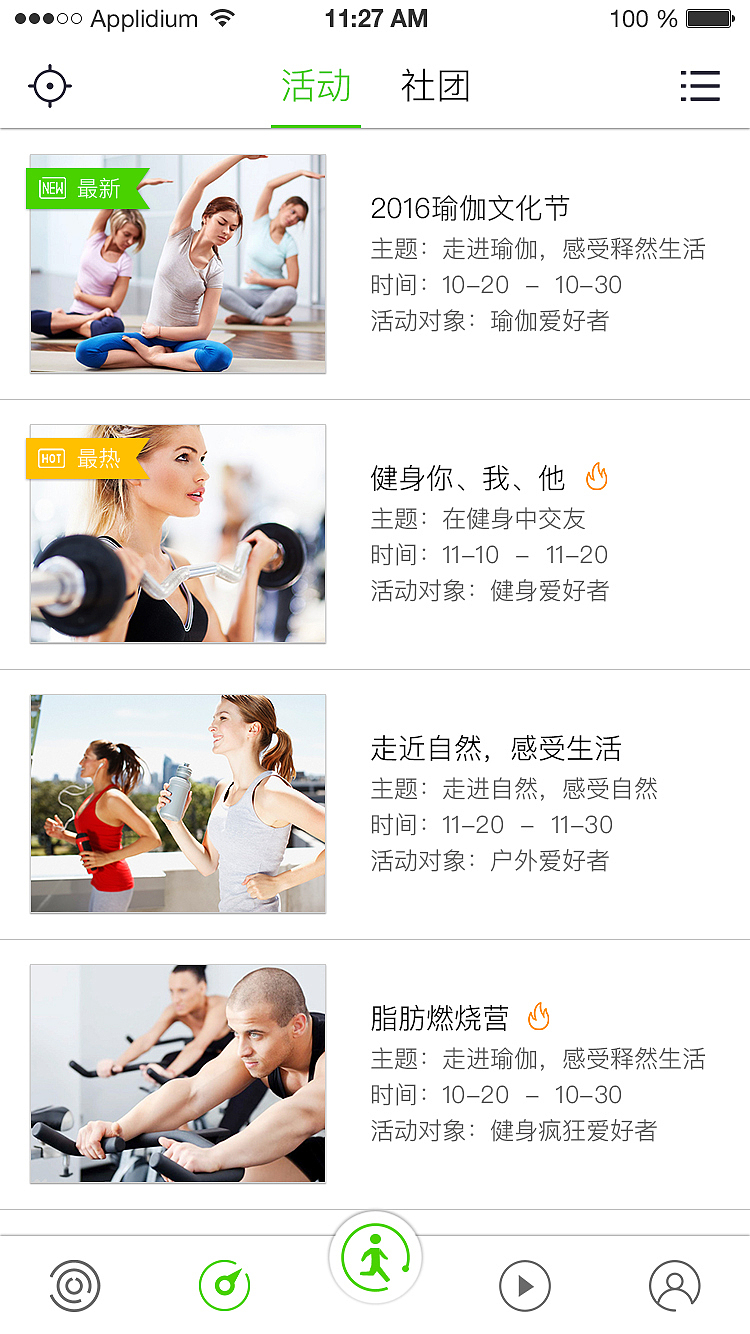Switch to the 社团 tab
Viewport: 750px width, 1334px height.
coord(434,86)
